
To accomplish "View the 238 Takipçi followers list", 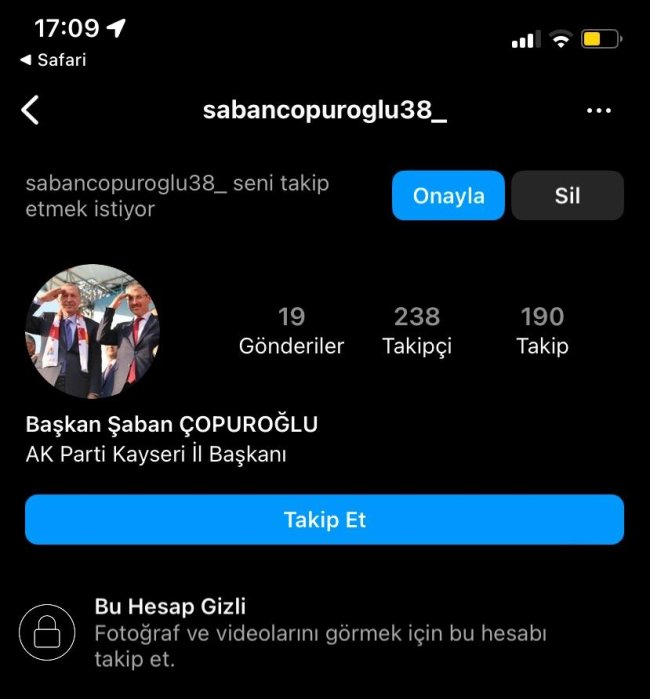I will [x=417, y=331].
